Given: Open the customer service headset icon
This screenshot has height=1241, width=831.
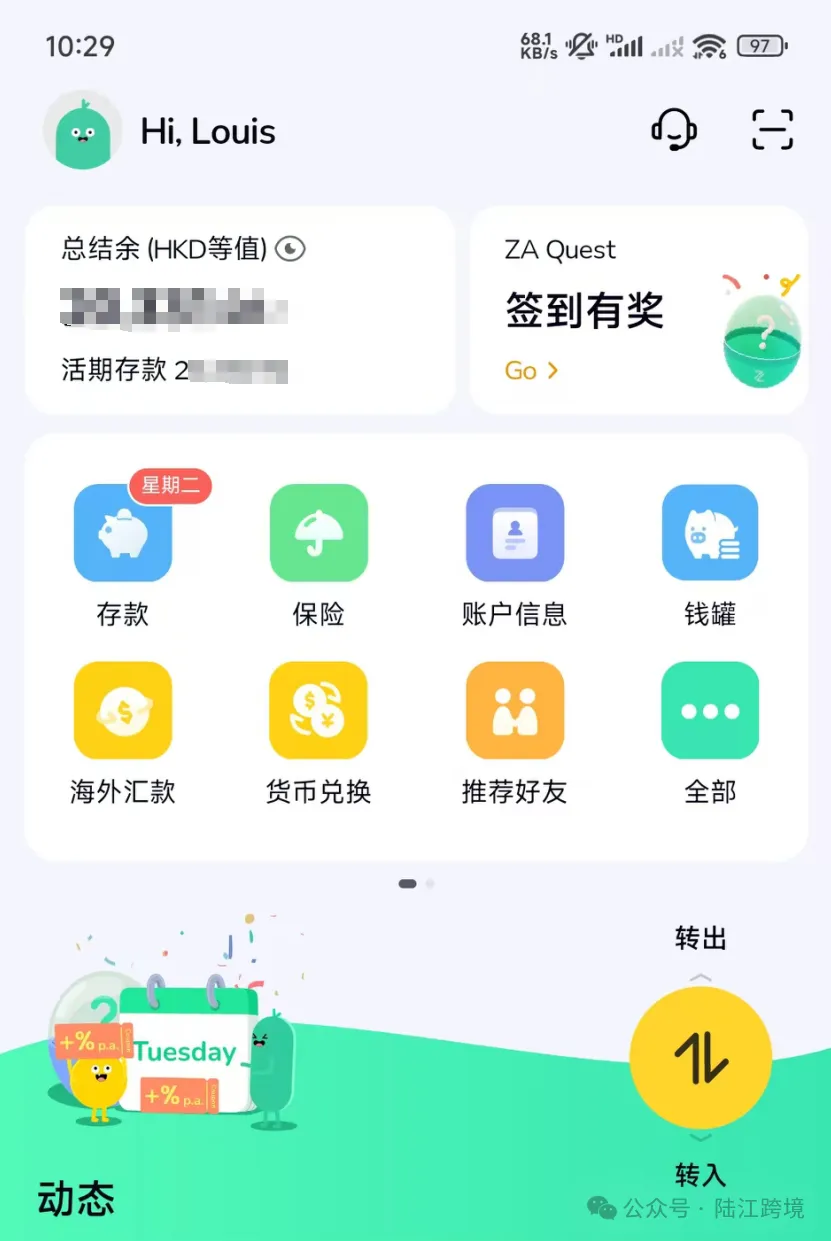Looking at the screenshot, I should point(673,130).
